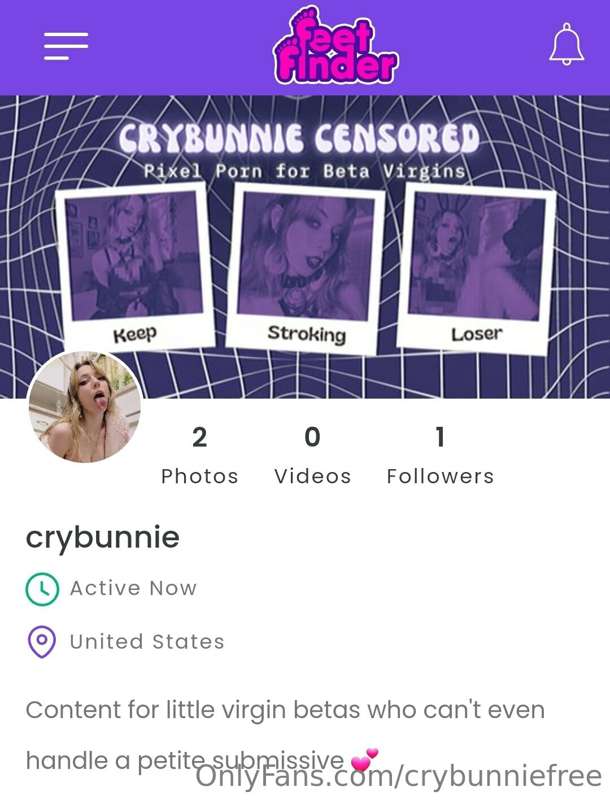Image resolution: width=610 pixels, height=800 pixels.
Task: Open the hamburger menu
Action: point(66,46)
